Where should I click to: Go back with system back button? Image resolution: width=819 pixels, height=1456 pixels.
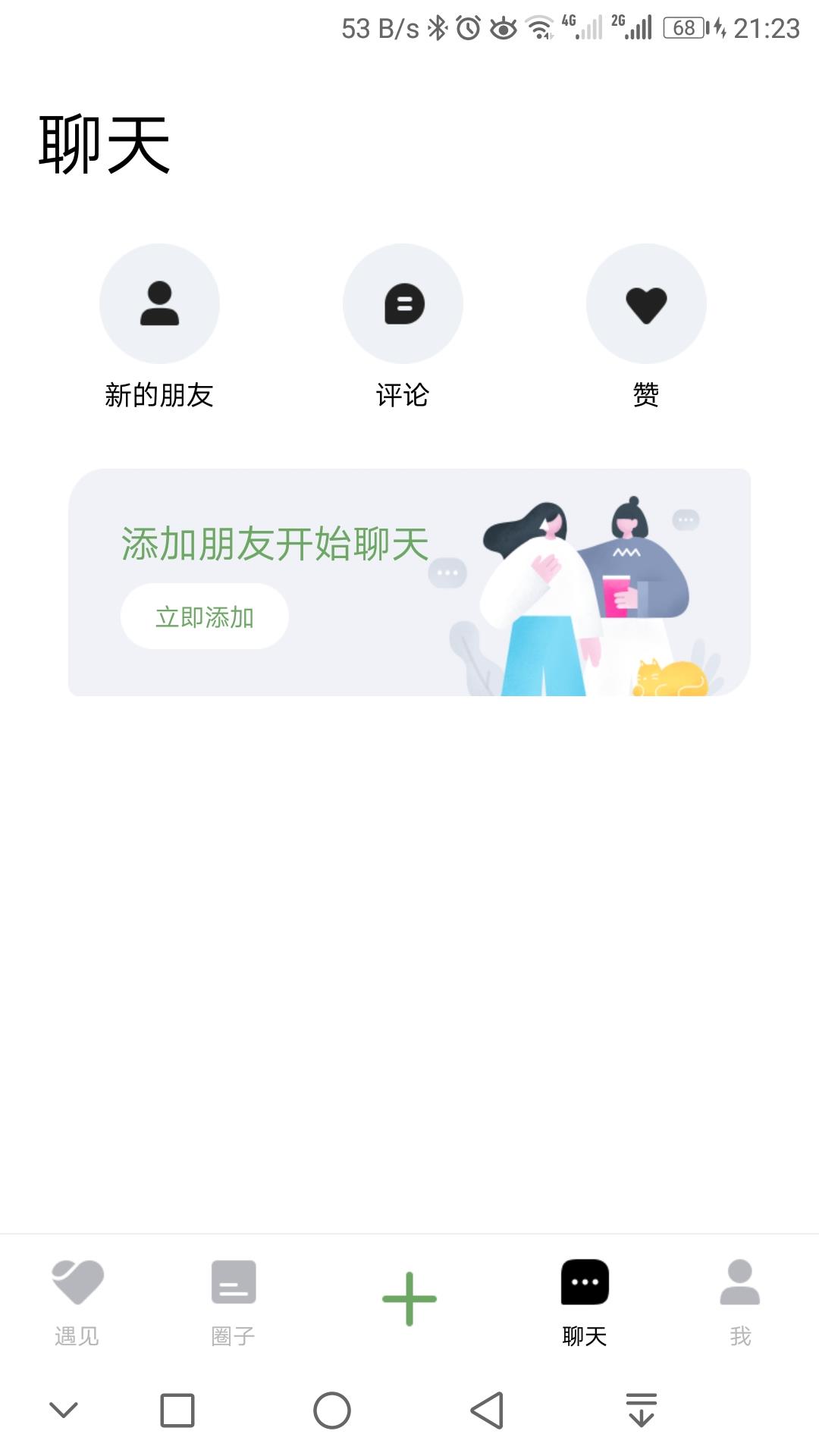(487, 1410)
